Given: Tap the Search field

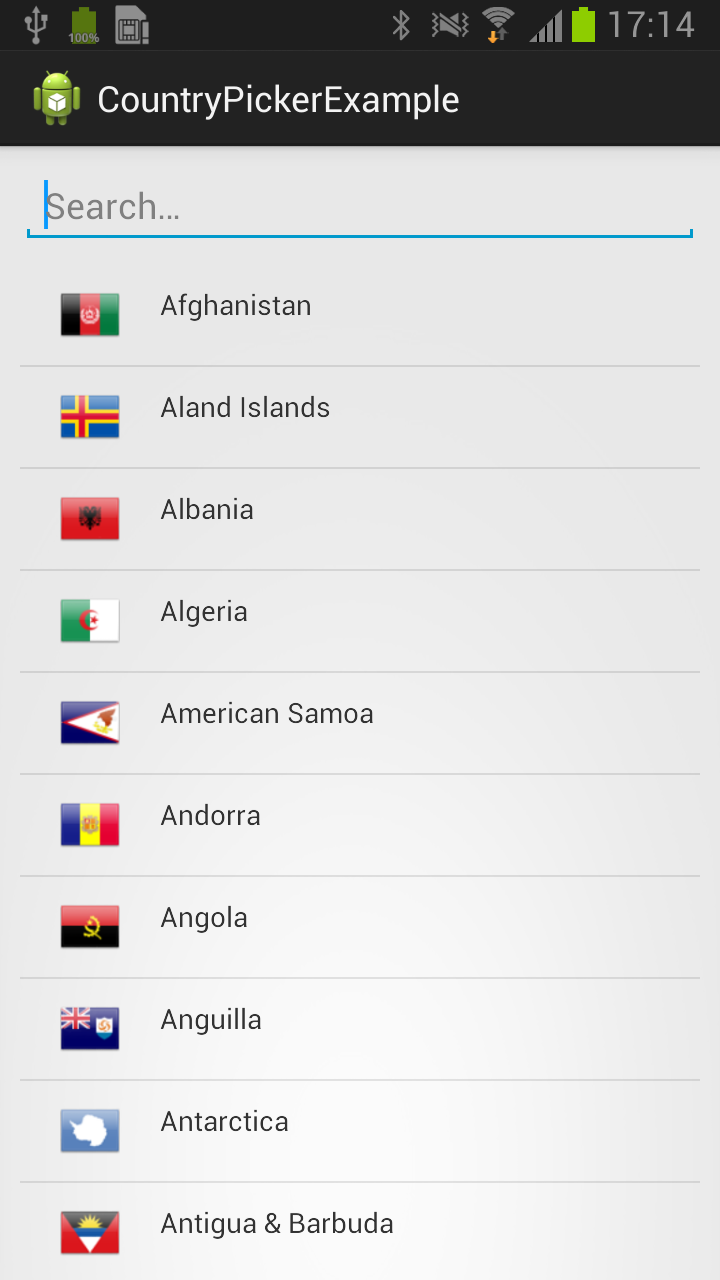Looking at the screenshot, I should [360, 207].
